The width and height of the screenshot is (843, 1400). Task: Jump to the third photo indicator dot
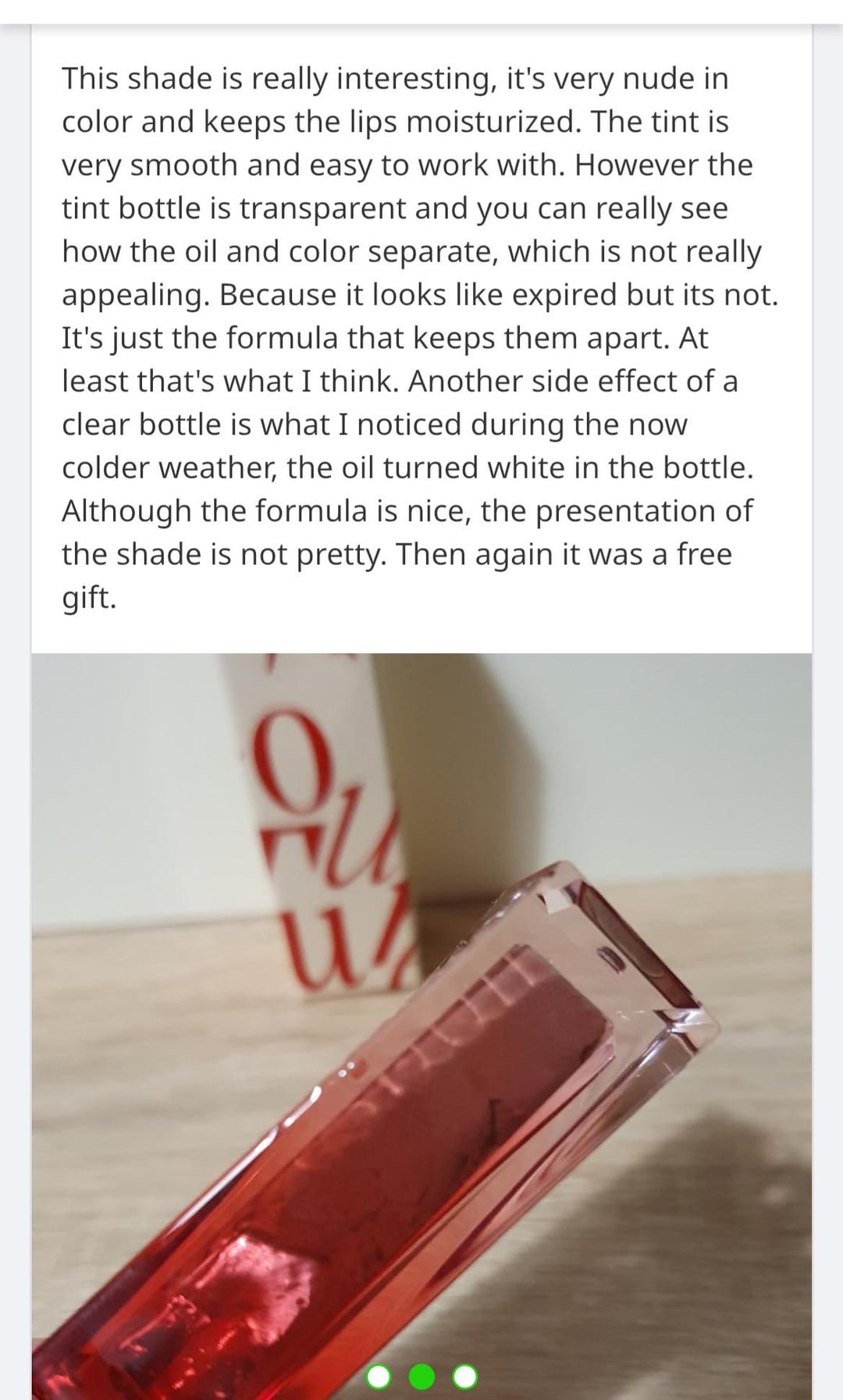(x=465, y=1377)
